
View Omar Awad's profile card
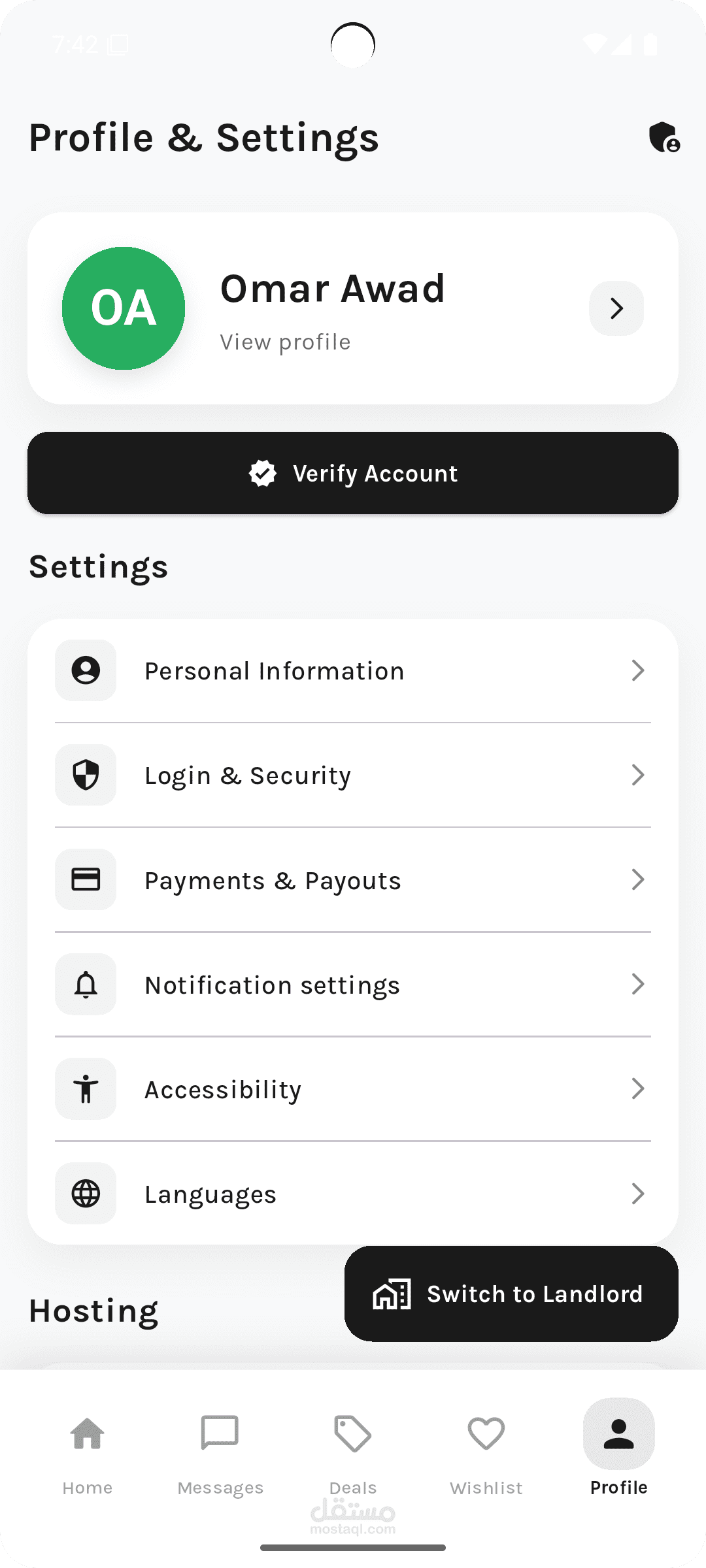tap(353, 308)
